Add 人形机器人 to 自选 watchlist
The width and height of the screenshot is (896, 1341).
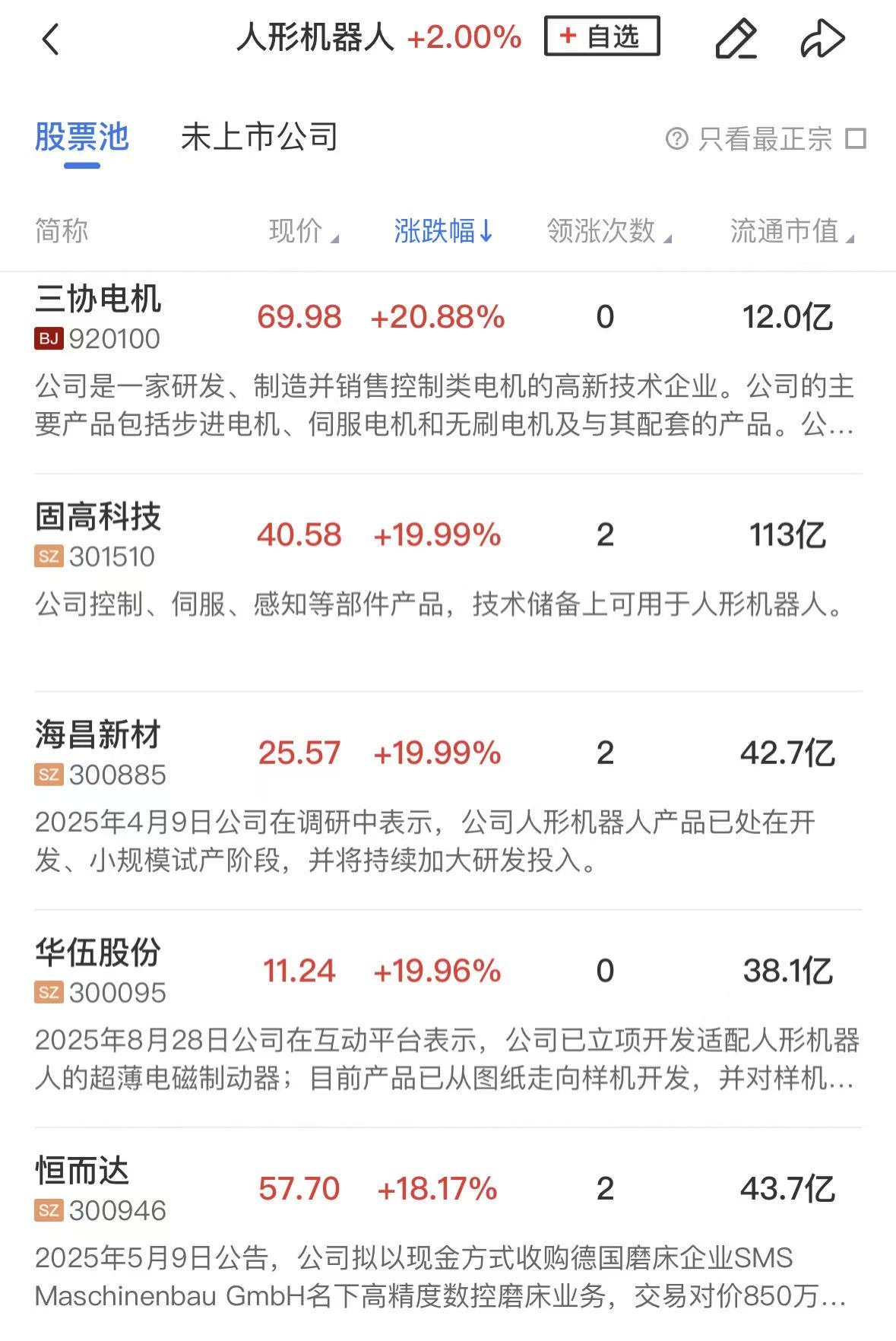click(x=601, y=36)
